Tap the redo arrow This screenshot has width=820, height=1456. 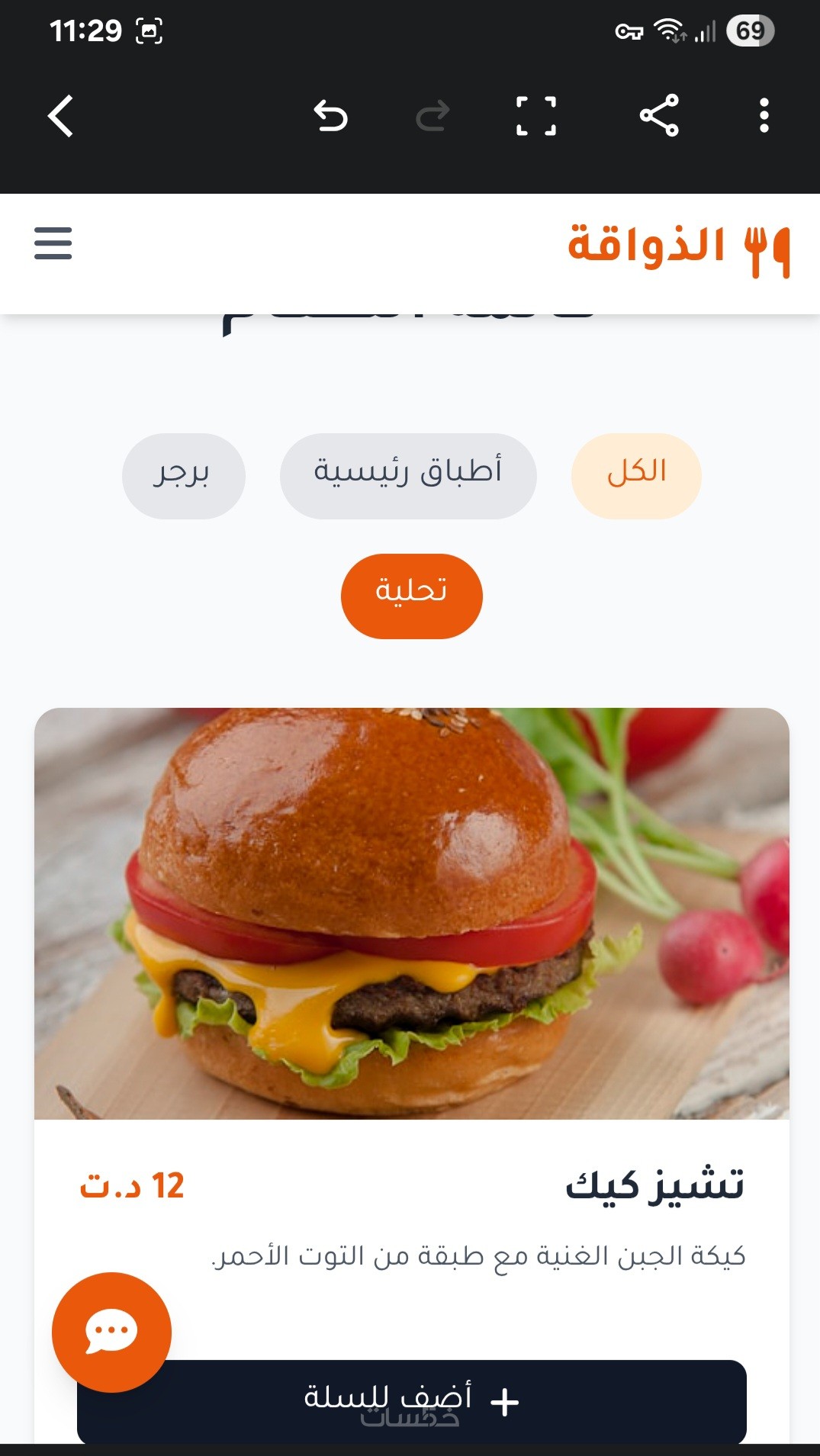click(433, 117)
